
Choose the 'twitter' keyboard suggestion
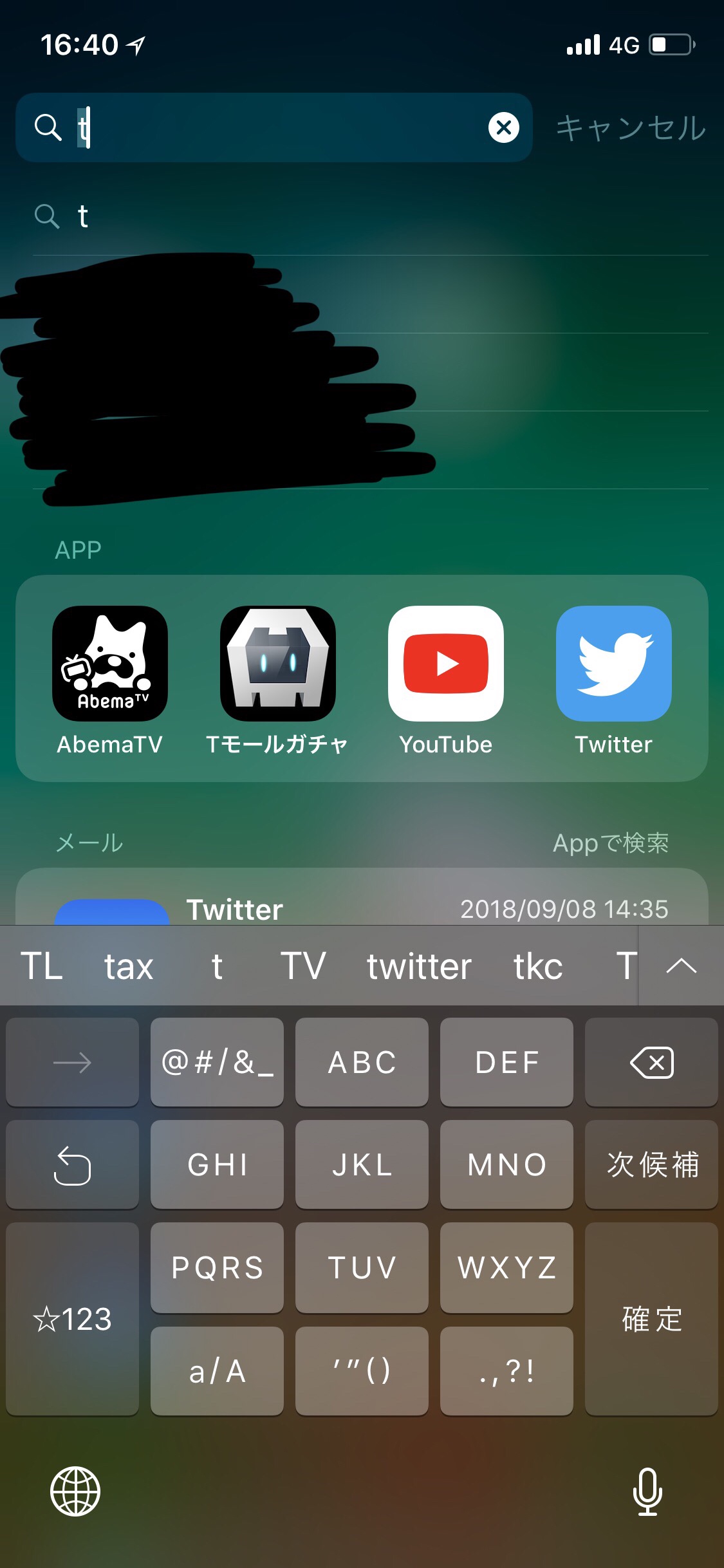pos(419,966)
